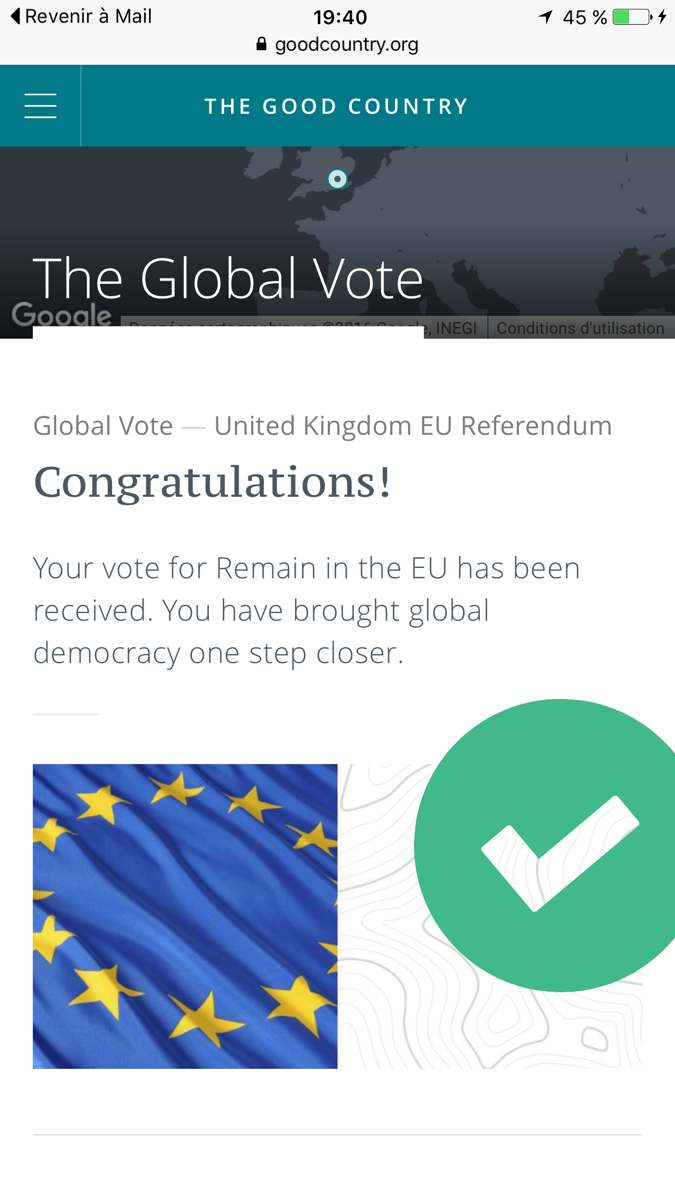Select the map location marker
The image size is (675, 1200).
click(x=338, y=179)
